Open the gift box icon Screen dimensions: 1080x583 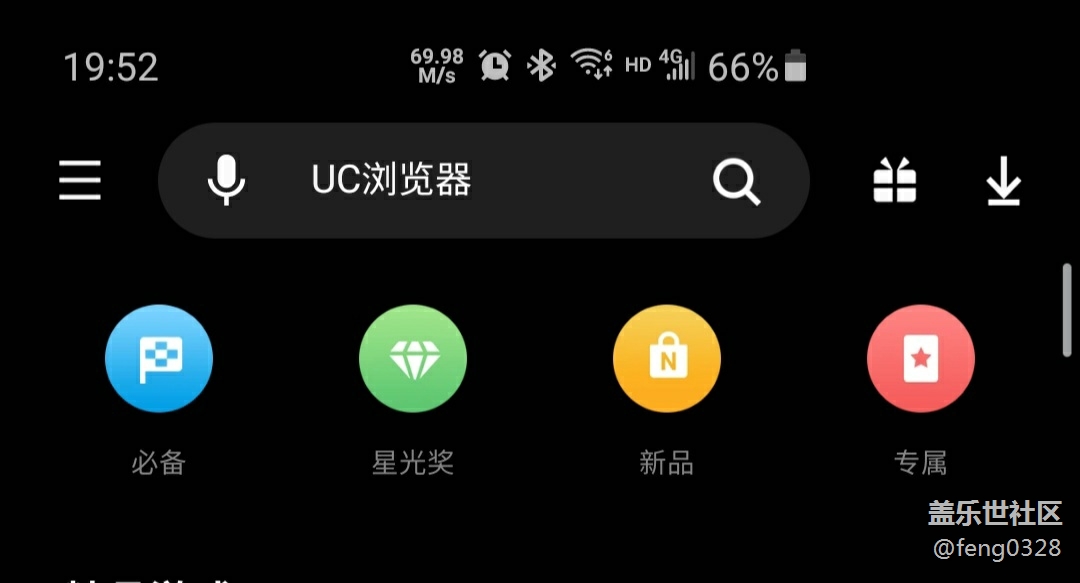895,181
